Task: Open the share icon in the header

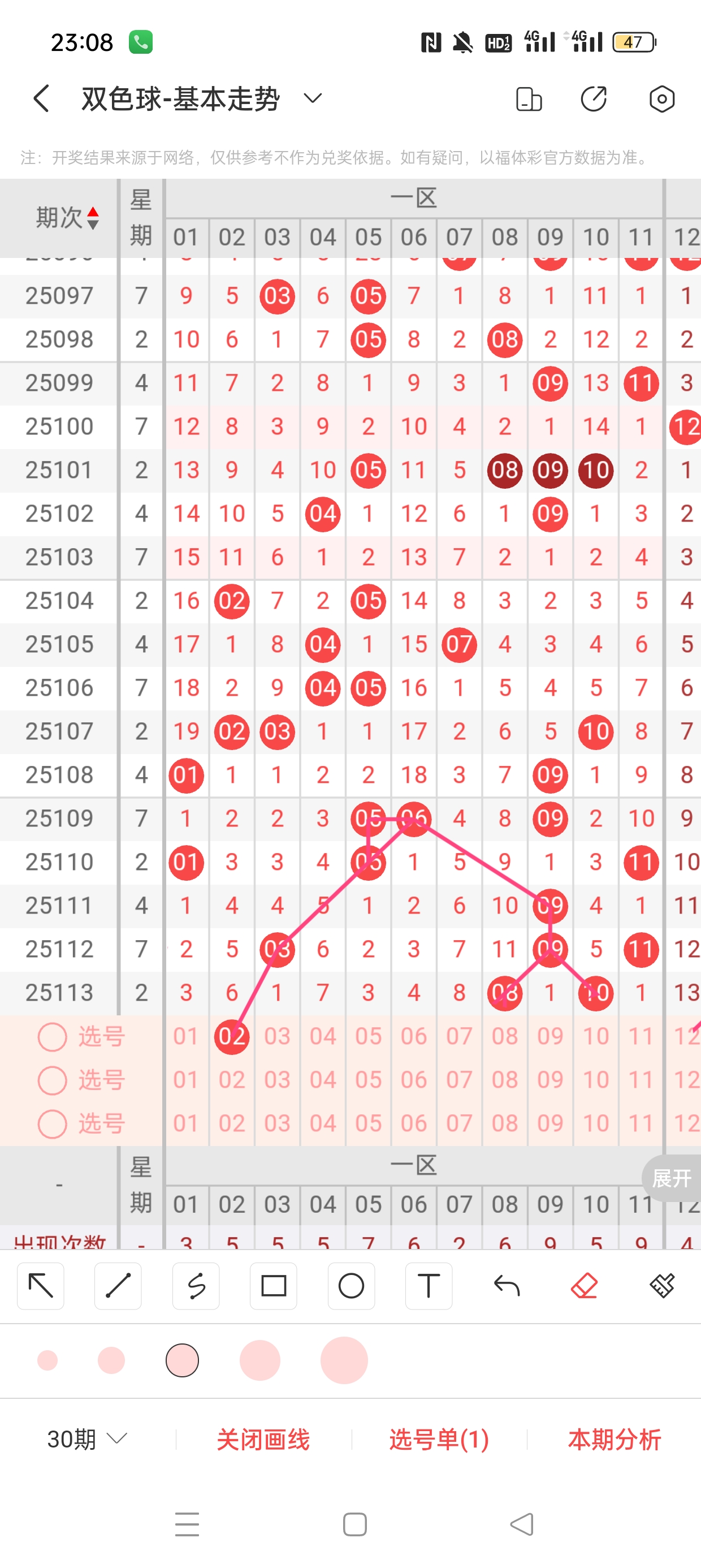Action: pos(593,98)
